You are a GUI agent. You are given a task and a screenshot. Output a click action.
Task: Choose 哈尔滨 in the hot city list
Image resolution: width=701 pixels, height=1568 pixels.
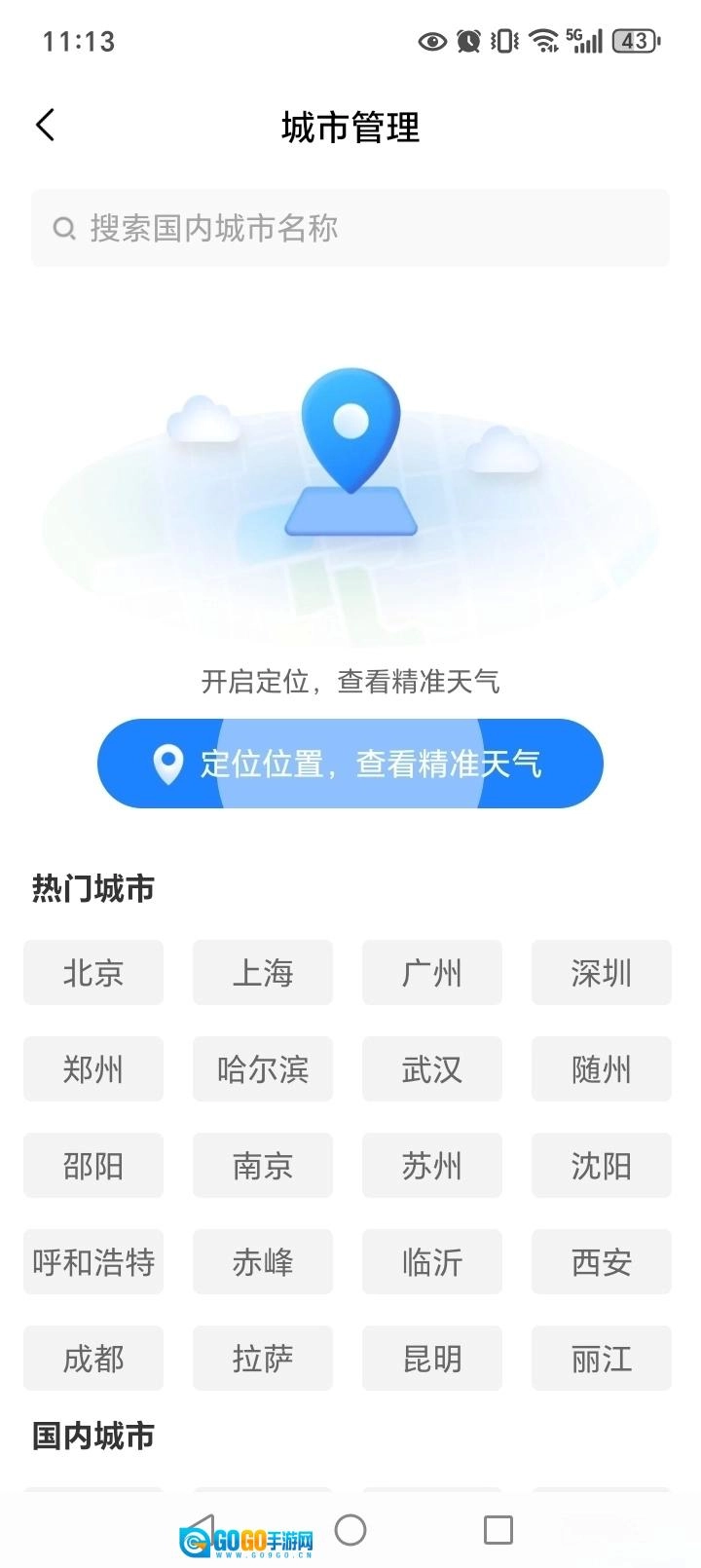click(262, 1068)
